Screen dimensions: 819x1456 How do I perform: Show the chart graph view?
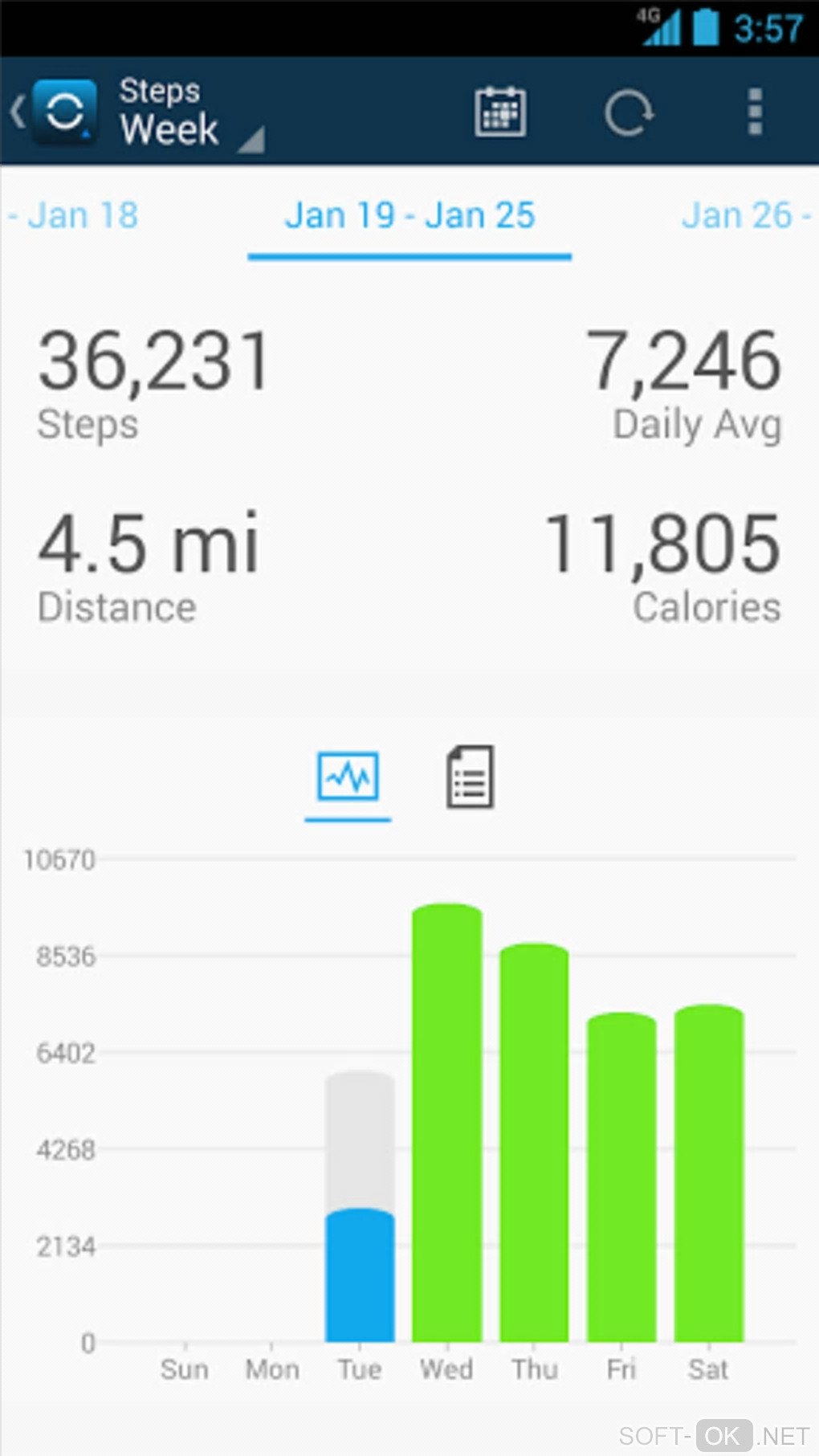tap(348, 777)
